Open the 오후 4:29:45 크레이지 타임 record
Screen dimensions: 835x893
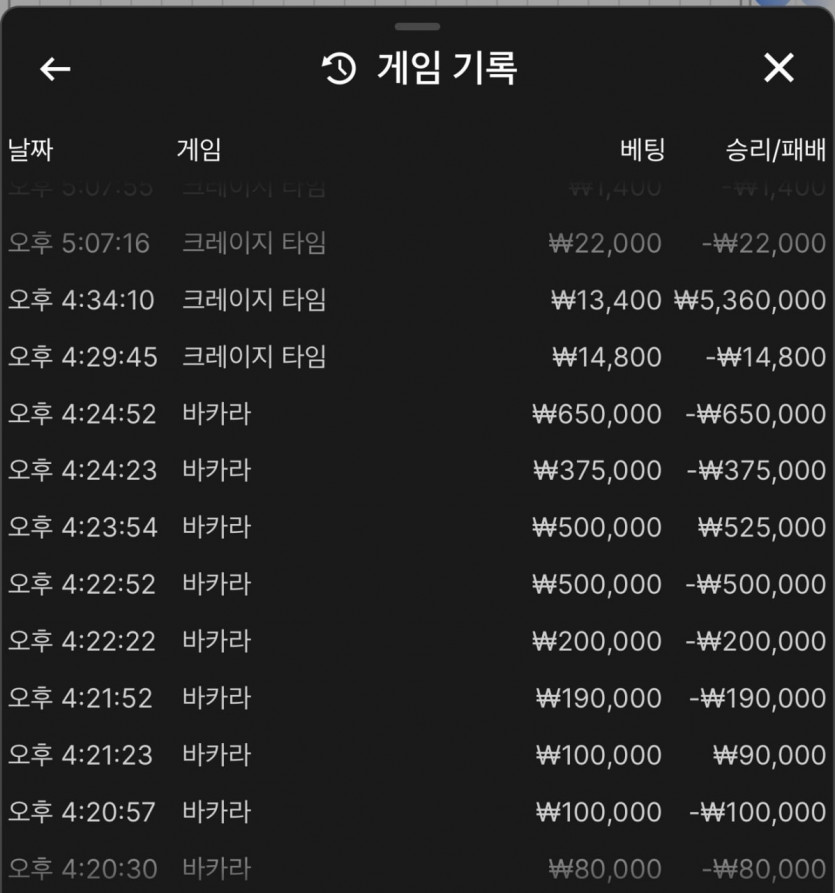[418, 357]
